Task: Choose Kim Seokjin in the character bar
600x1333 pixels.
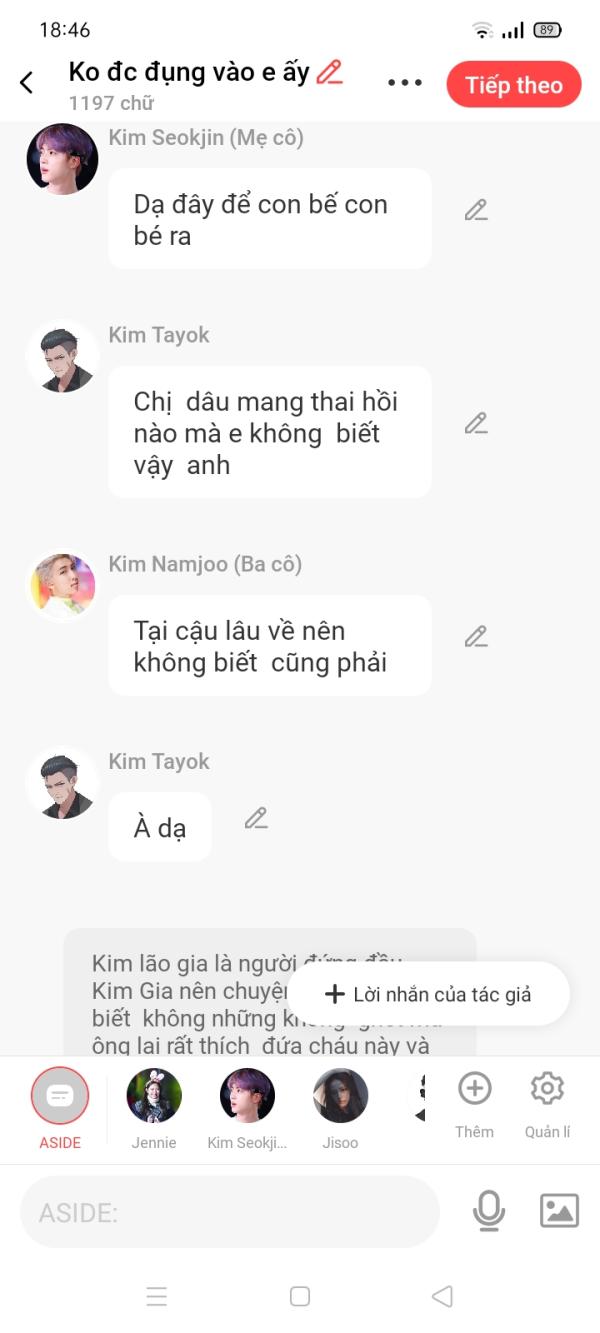Action: pos(247,1097)
